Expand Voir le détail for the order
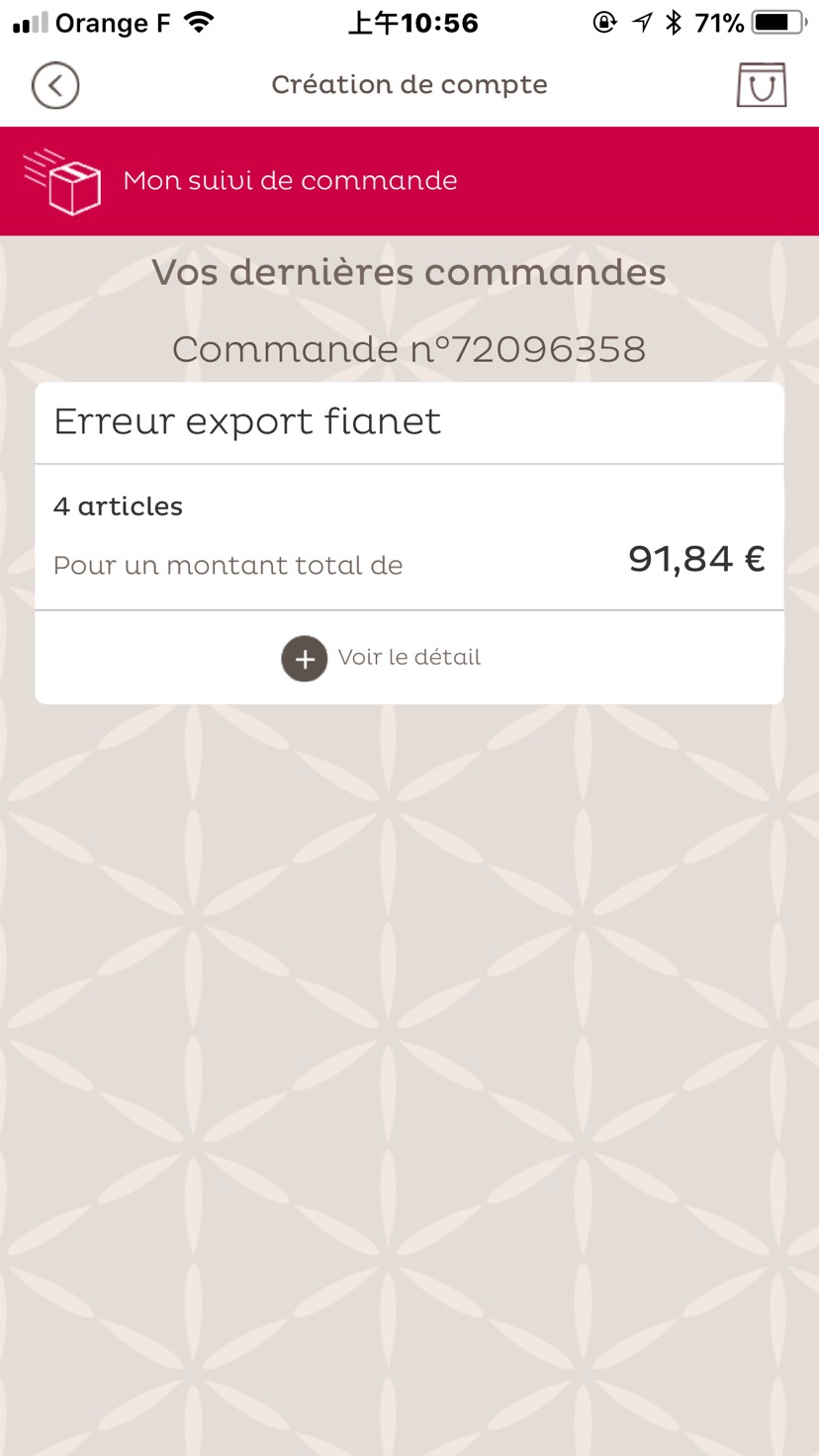The height and width of the screenshot is (1456, 819). [382, 658]
